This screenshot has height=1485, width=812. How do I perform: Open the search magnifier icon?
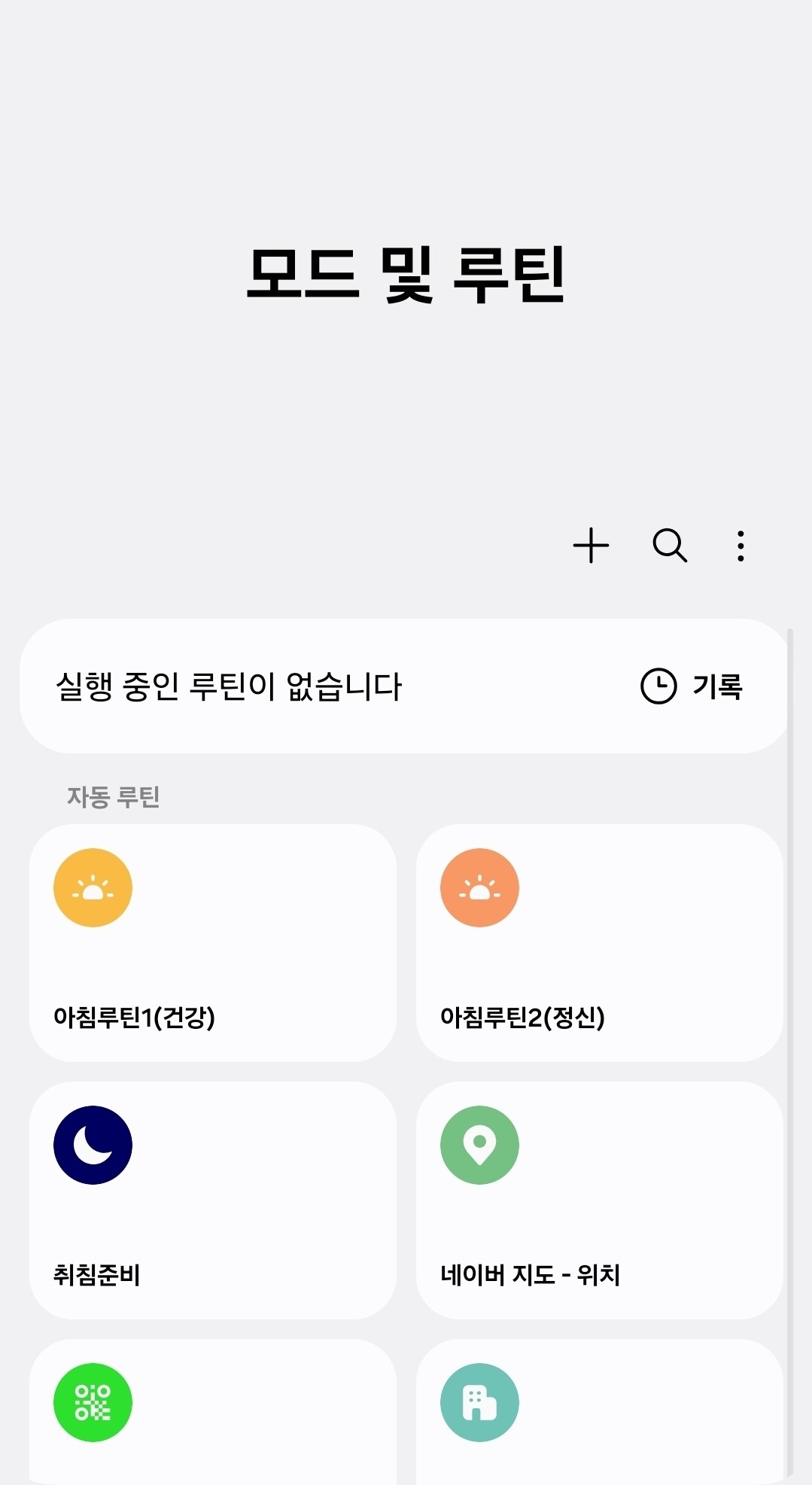669,546
